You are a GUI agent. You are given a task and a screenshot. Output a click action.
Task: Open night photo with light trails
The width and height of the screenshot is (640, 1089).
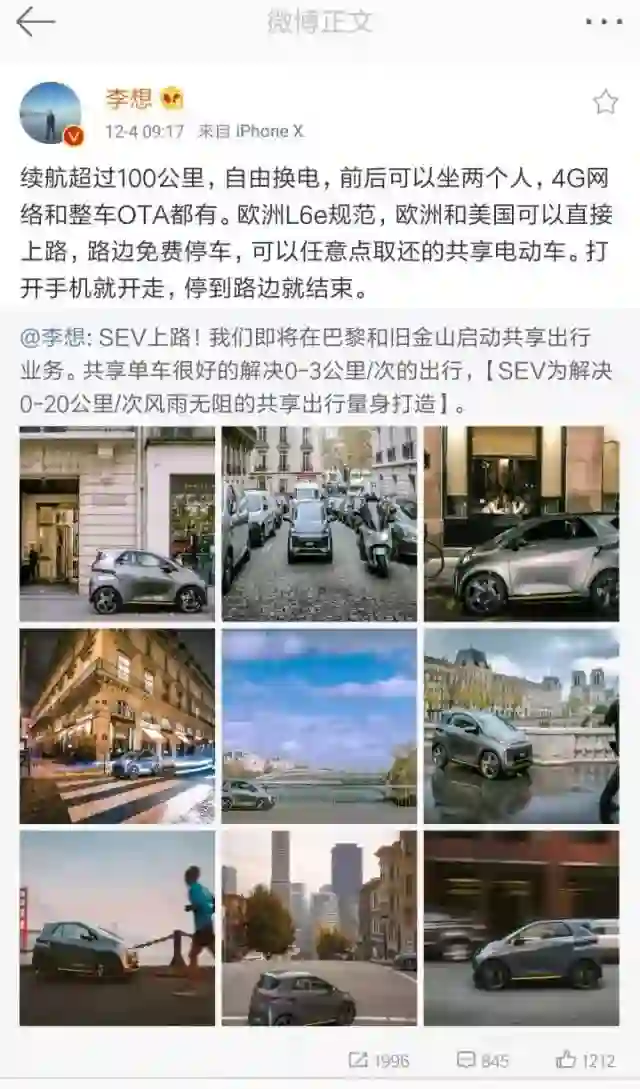(117, 726)
